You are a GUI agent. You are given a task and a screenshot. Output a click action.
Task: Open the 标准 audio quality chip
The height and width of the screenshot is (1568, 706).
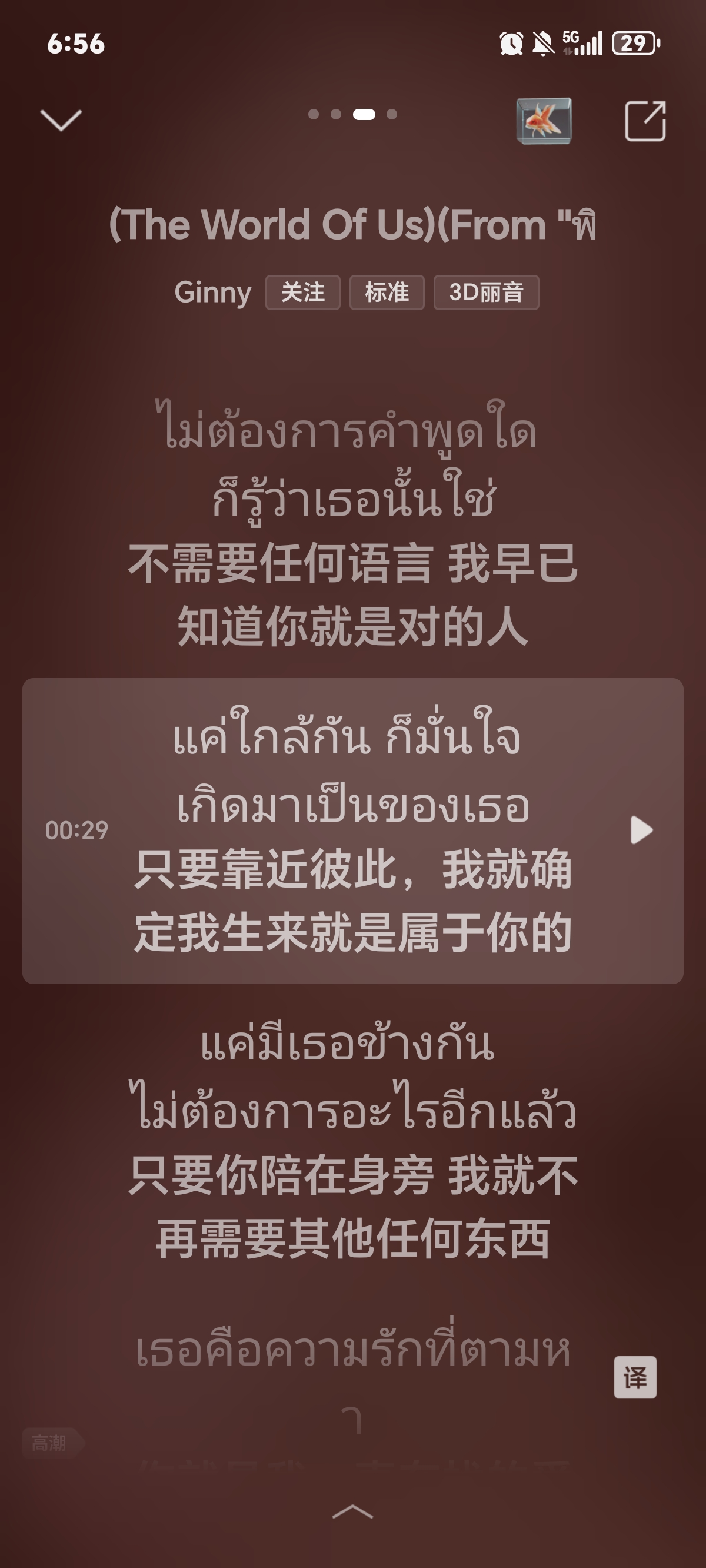click(387, 292)
